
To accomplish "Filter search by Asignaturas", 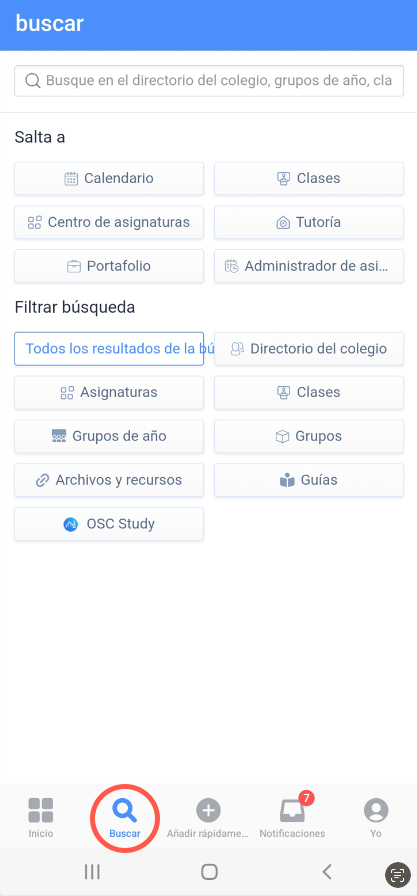I will (109, 393).
